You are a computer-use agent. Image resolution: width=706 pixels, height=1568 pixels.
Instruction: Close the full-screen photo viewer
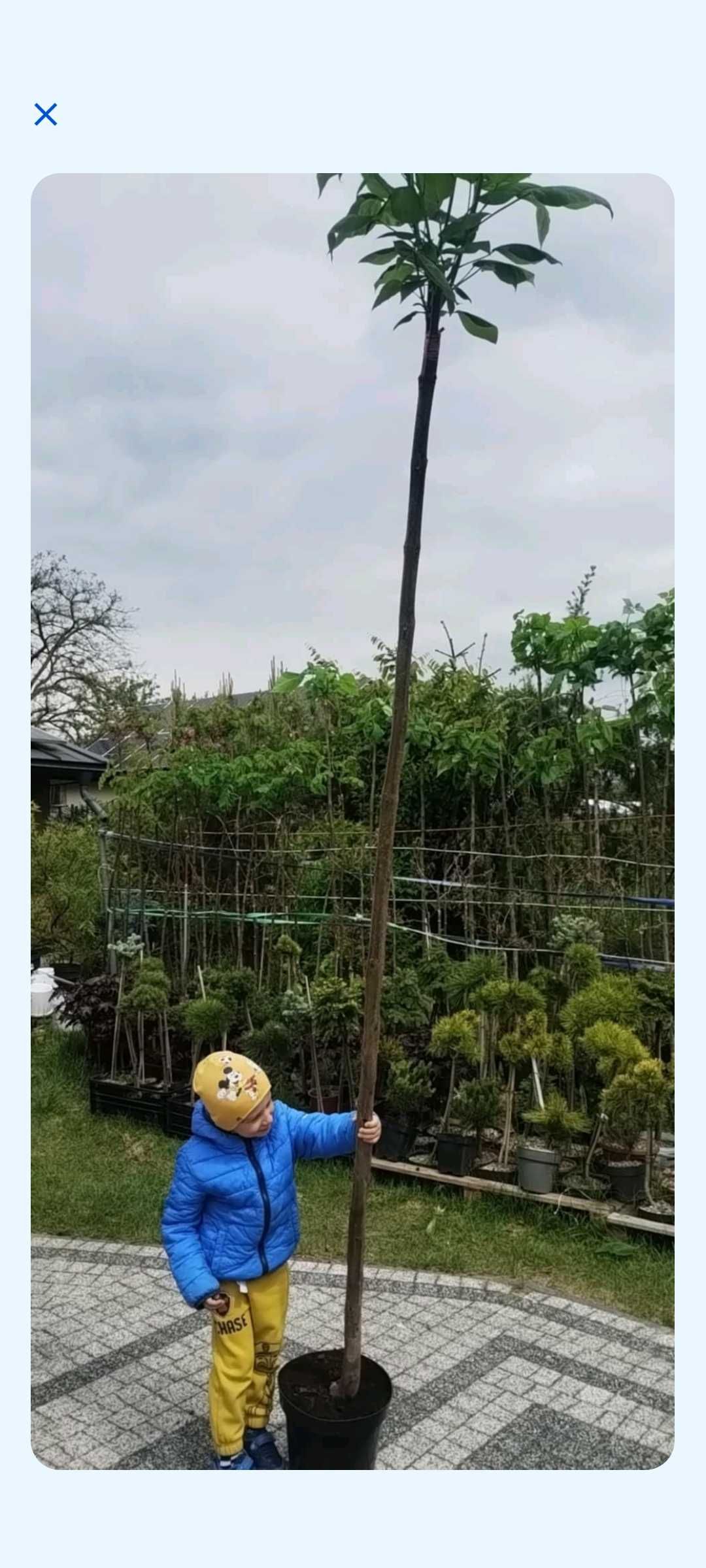46,114
